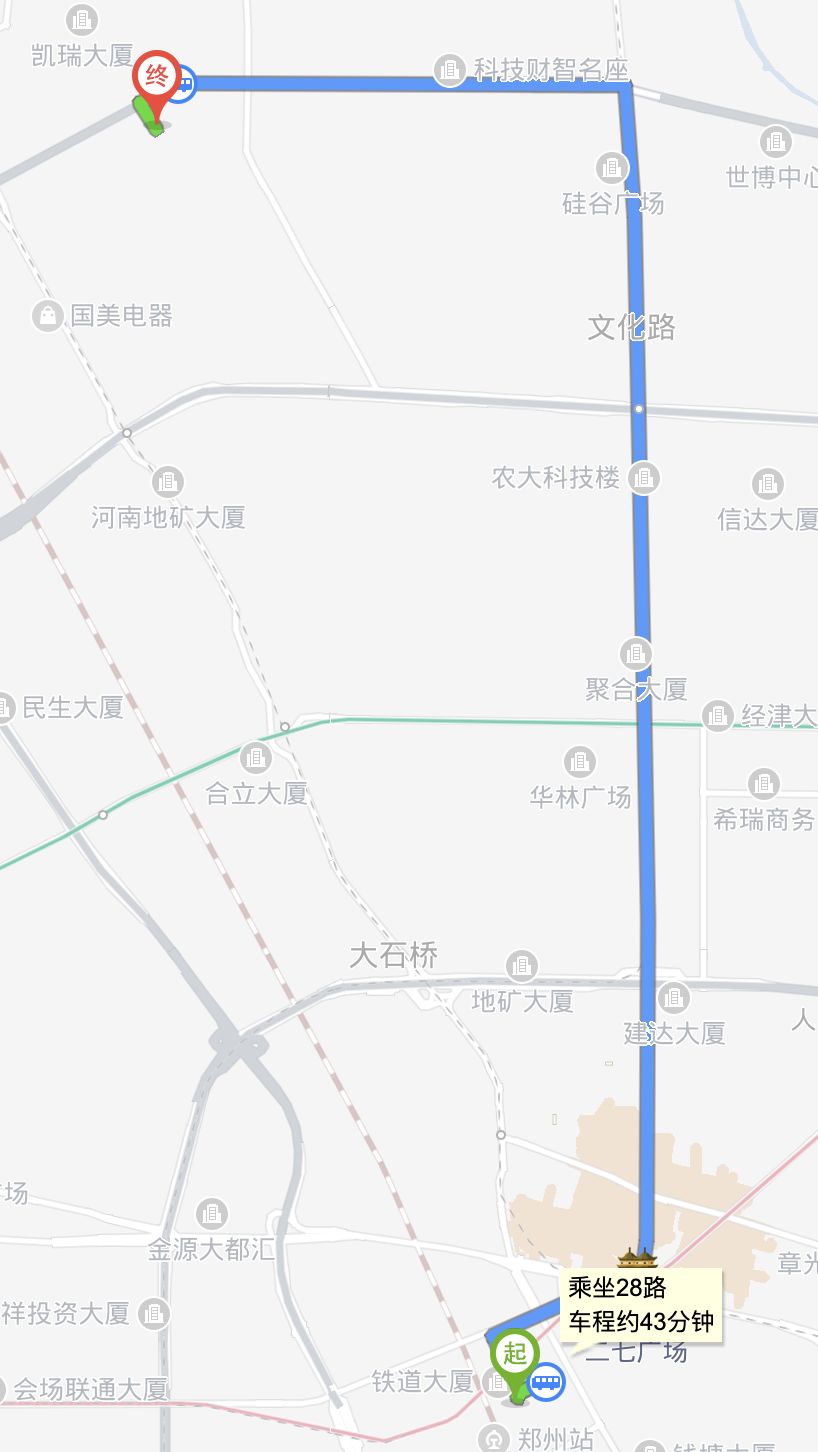This screenshot has height=1452, width=818.
Task: Select the bus stop icon beside the destination
Action: click(x=183, y=83)
